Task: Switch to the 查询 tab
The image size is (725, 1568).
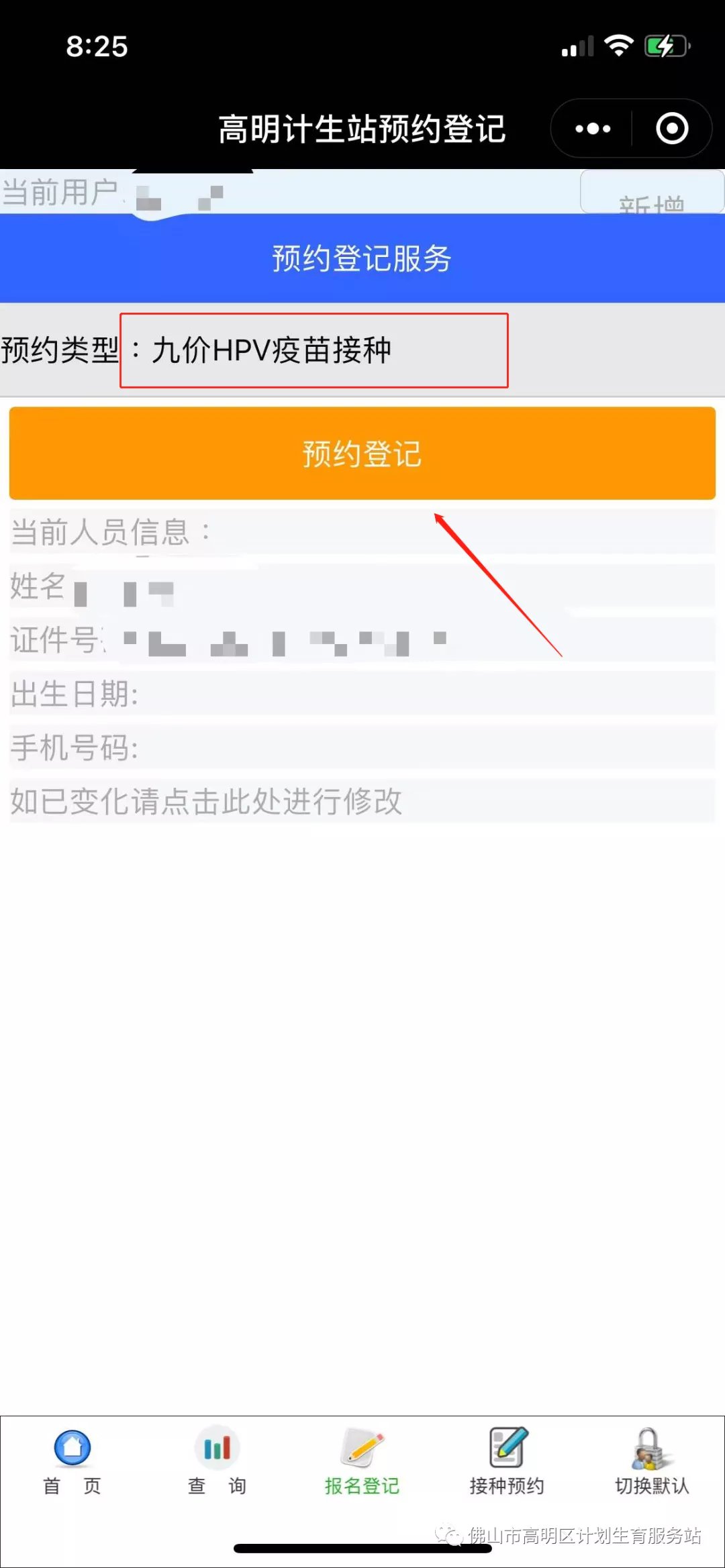Action: click(x=217, y=1464)
